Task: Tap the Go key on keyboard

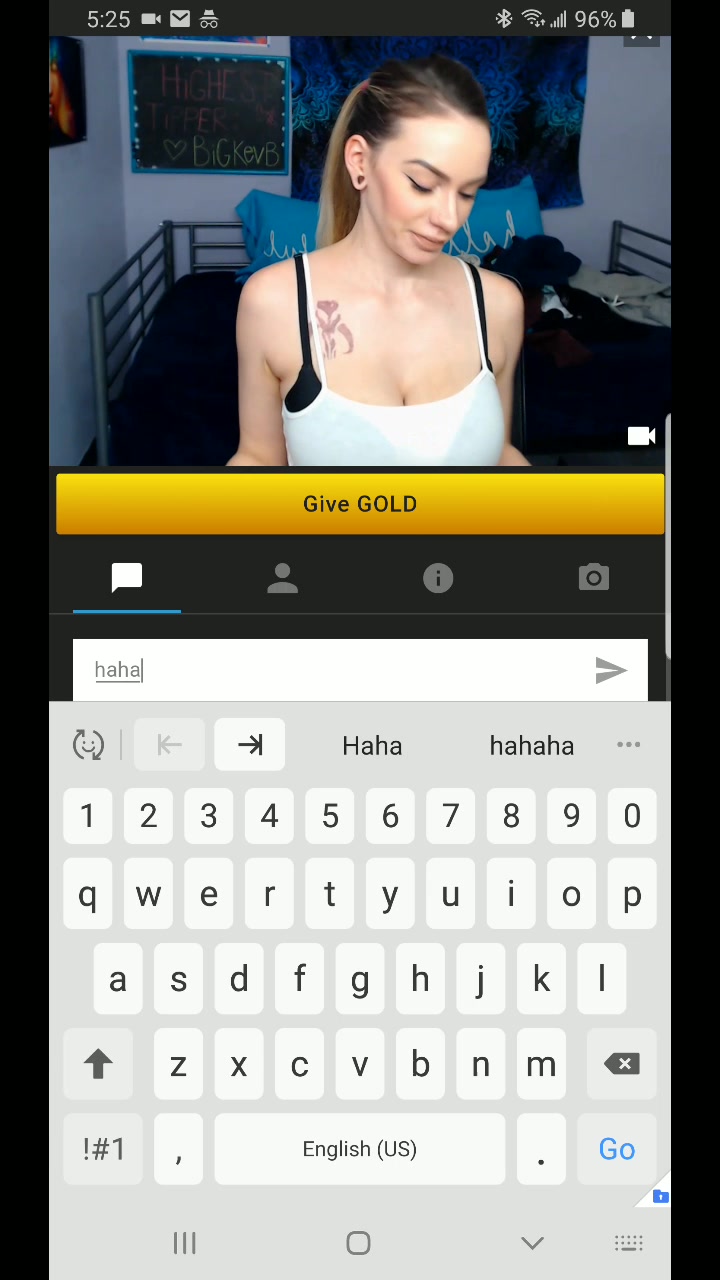Action: [616, 1149]
